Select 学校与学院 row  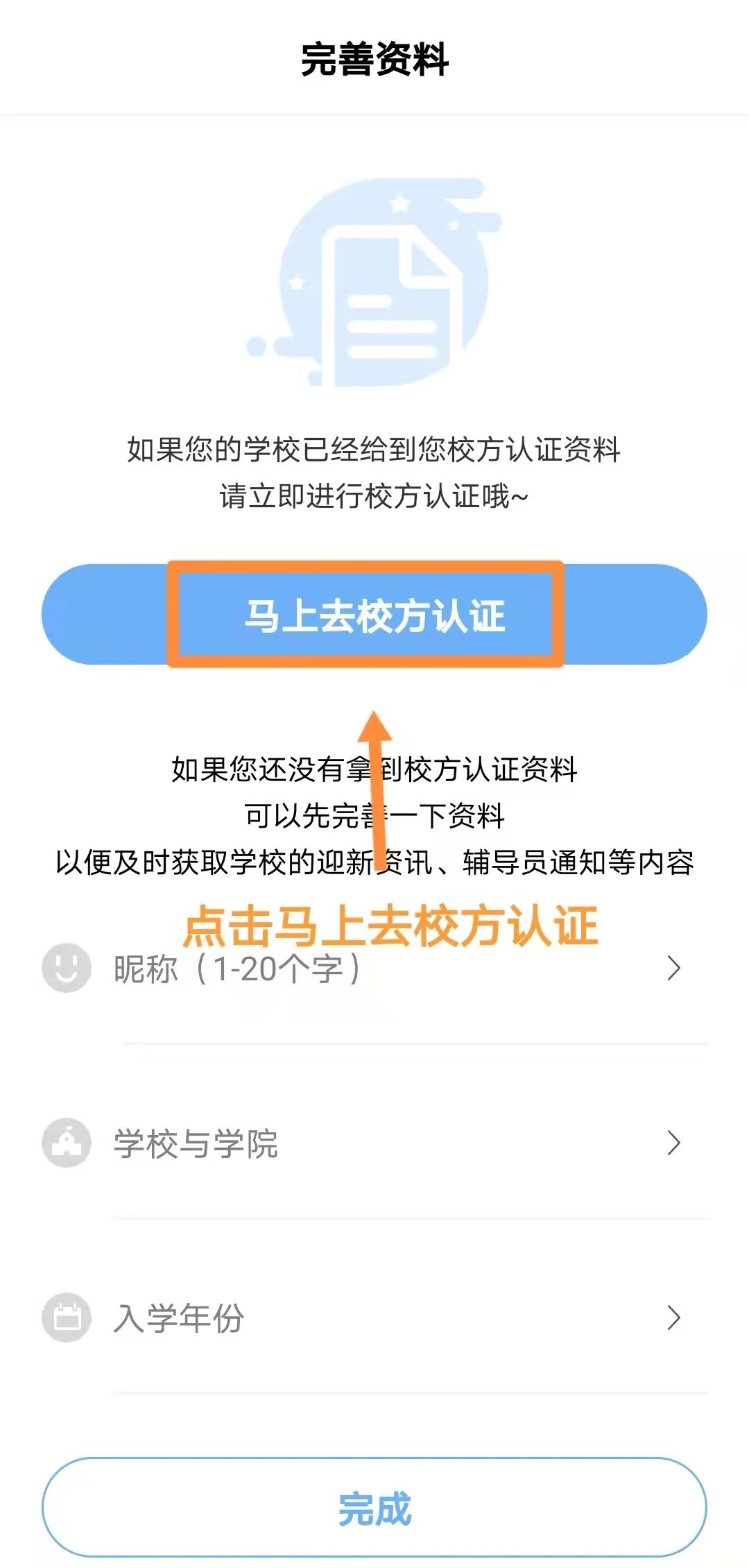374,1143
